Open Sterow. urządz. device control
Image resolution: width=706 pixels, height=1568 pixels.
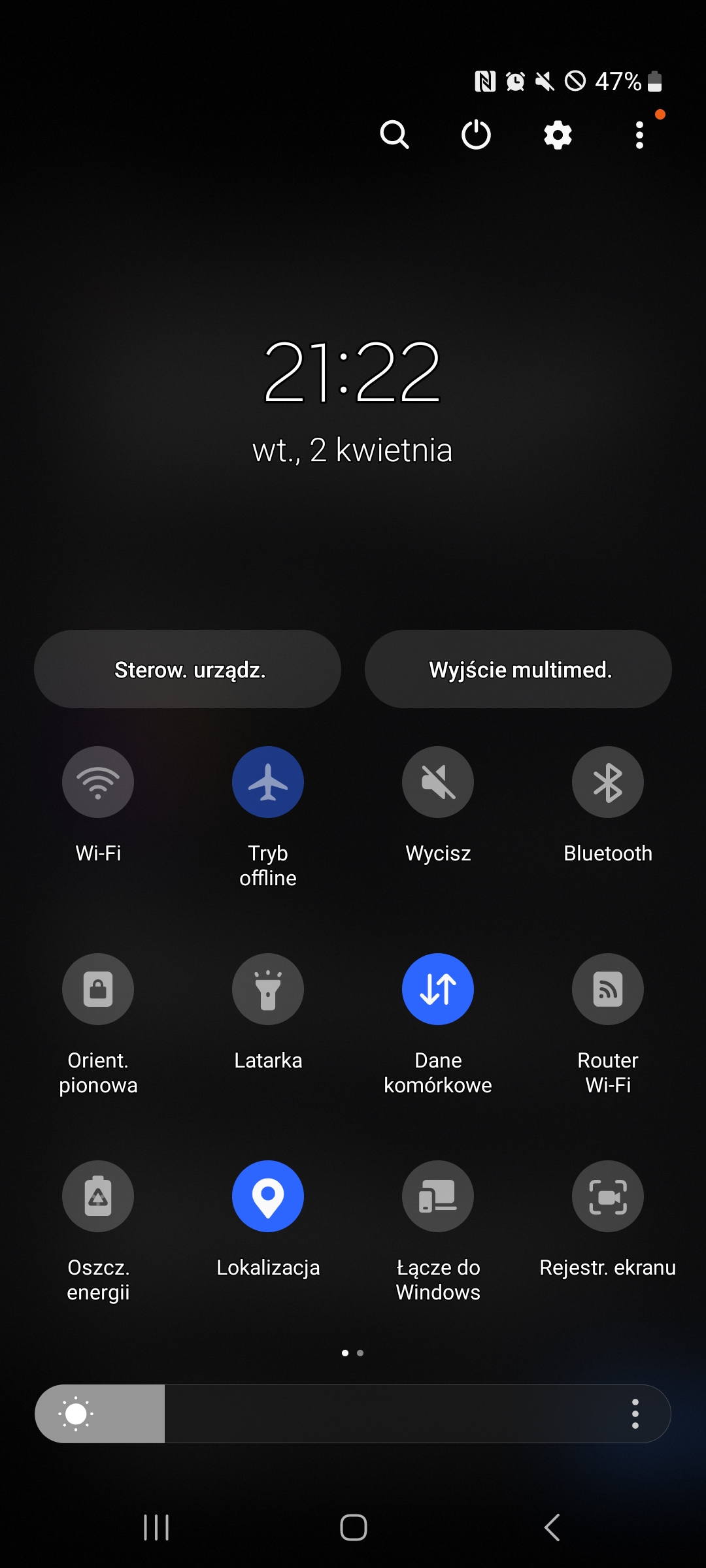[188, 669]
